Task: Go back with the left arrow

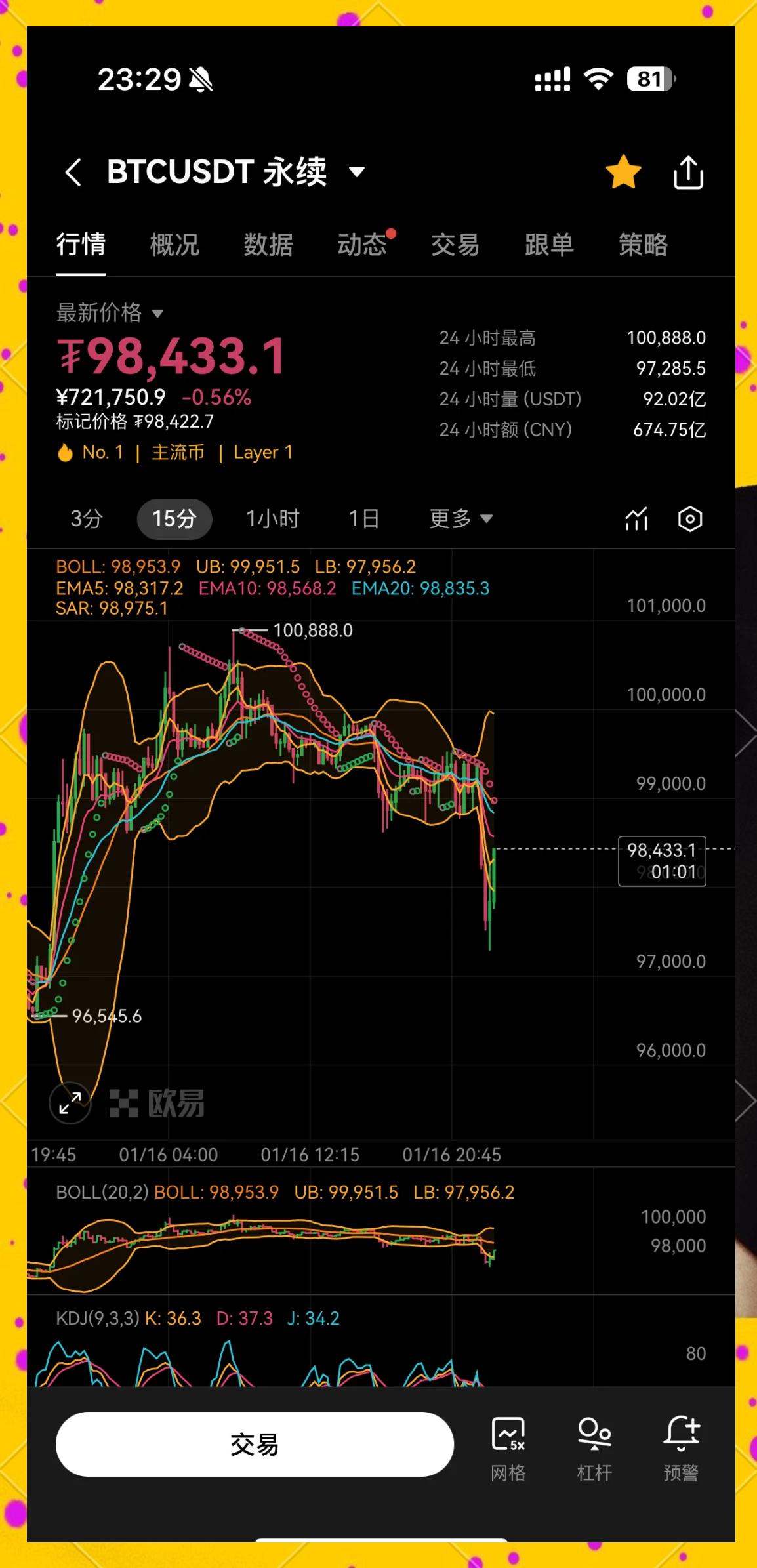Action: (73, 173)
